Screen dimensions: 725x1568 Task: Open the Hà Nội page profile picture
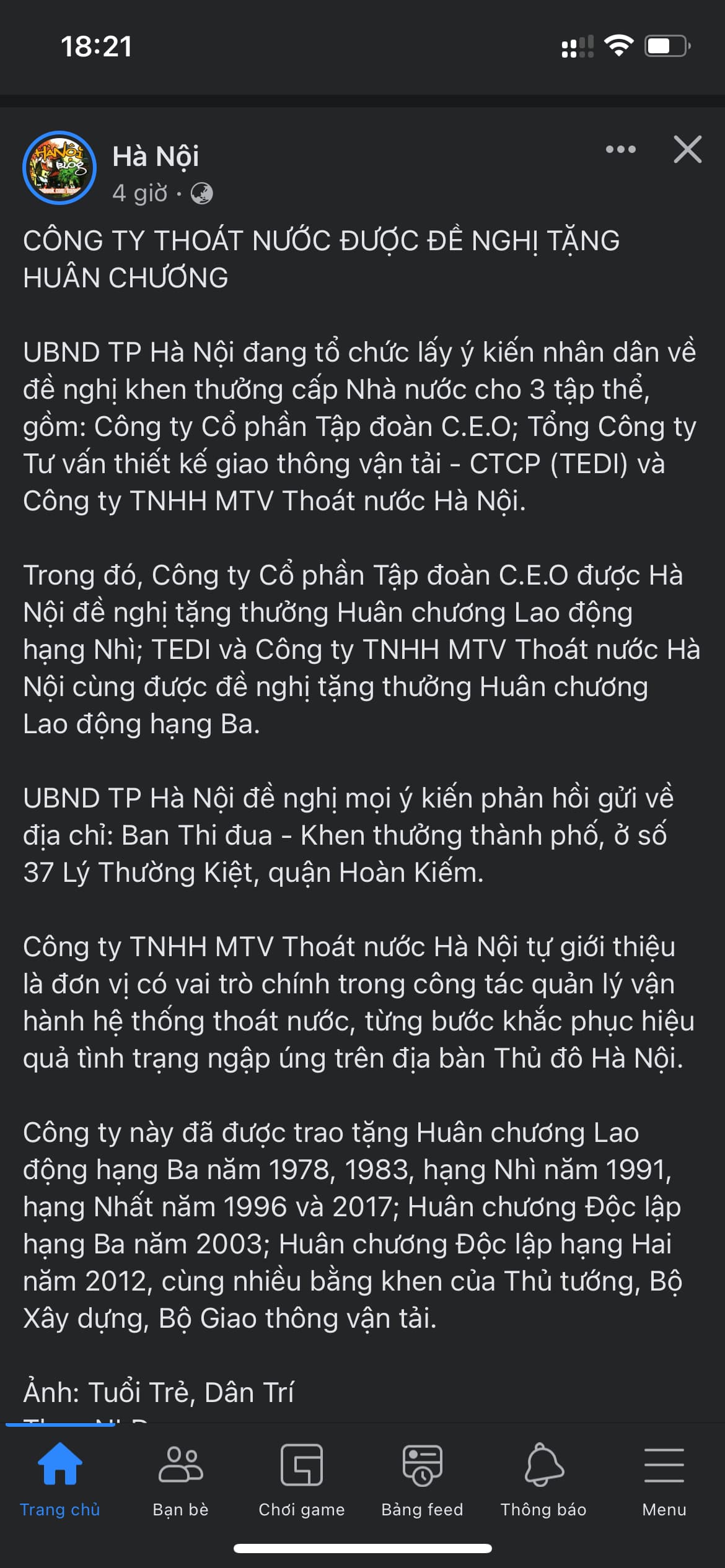[x=59, y=168]
